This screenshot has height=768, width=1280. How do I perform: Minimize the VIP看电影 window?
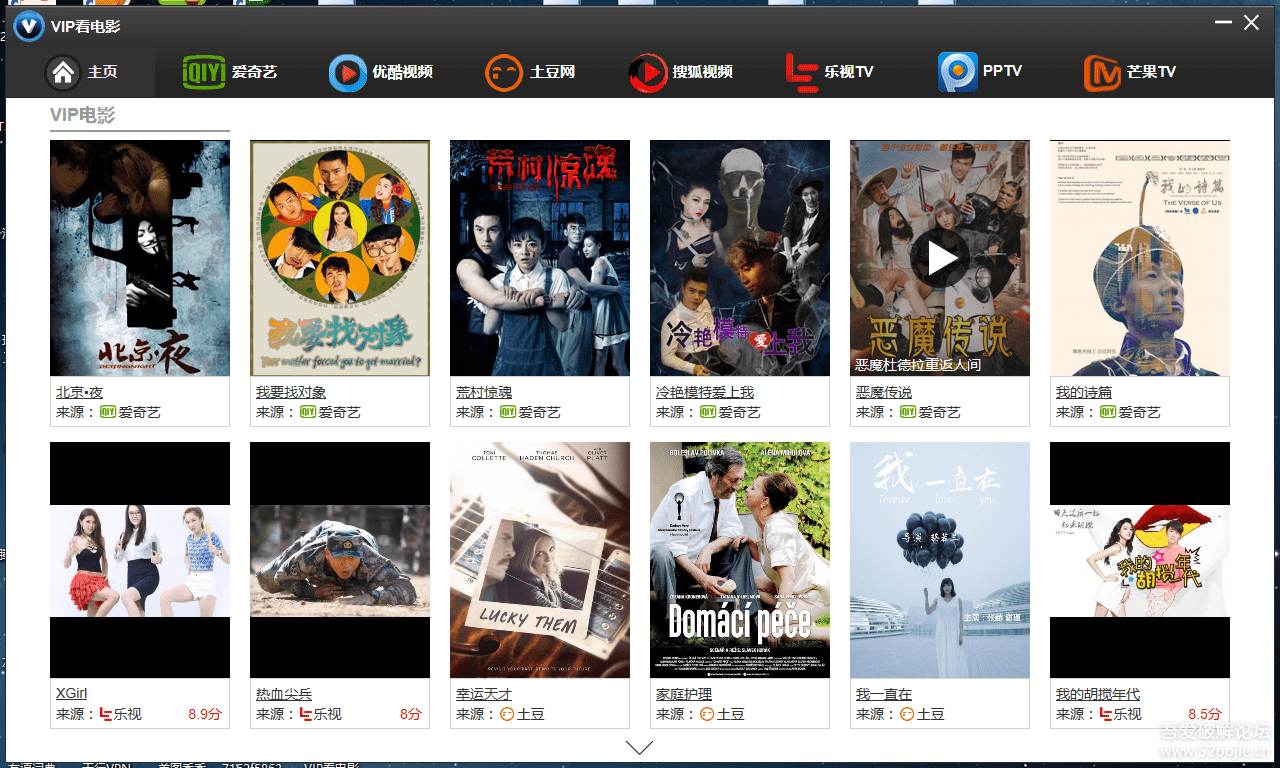tap(1223, 22)
